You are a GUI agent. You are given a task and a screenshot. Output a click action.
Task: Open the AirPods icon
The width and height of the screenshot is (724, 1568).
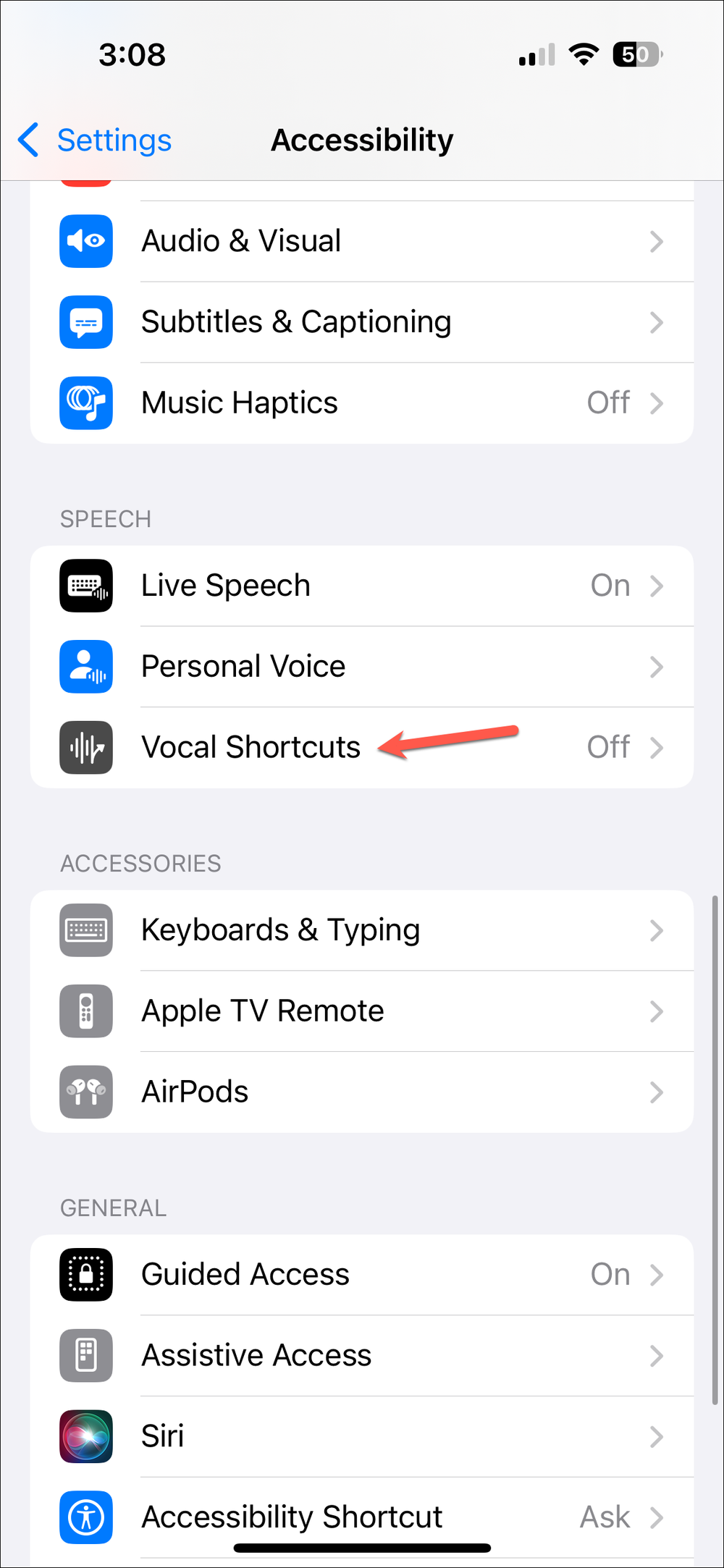(85, 1092)
